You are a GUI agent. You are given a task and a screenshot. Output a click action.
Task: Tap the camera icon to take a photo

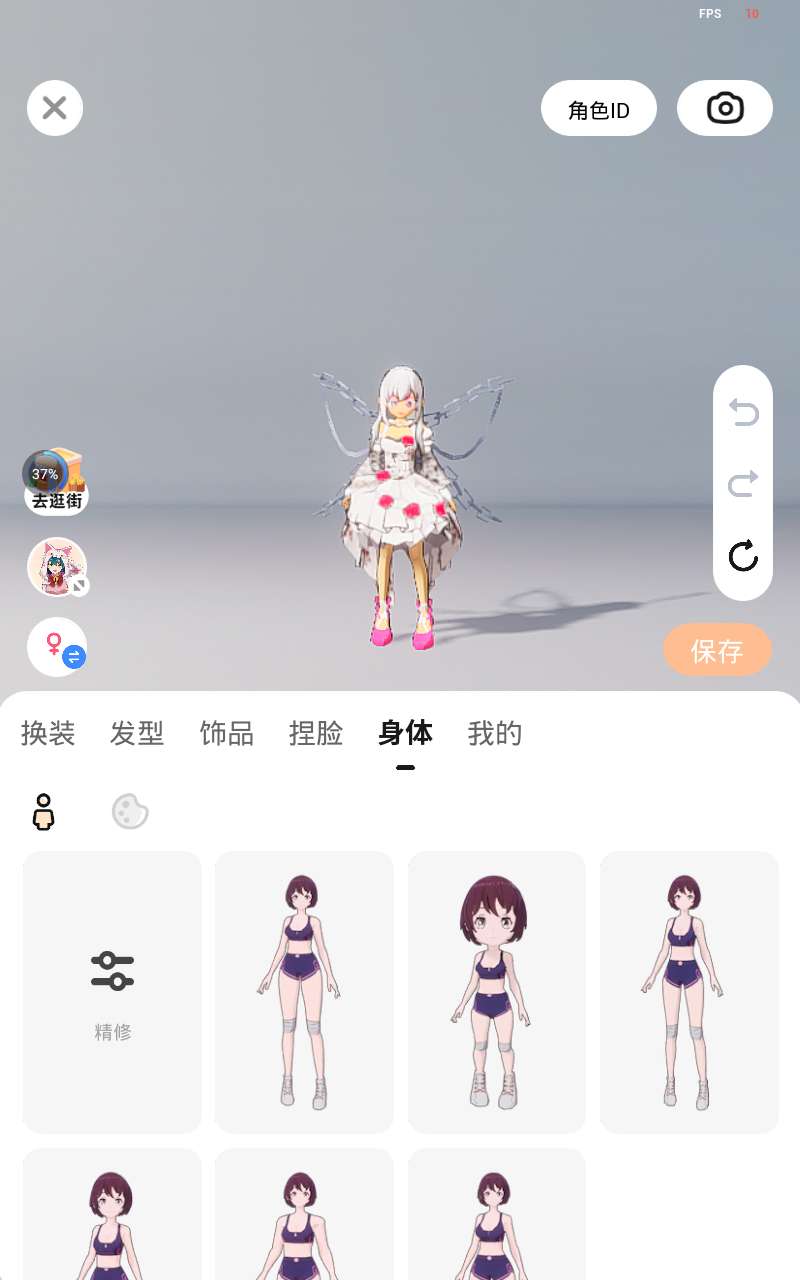tap(725, 108)
